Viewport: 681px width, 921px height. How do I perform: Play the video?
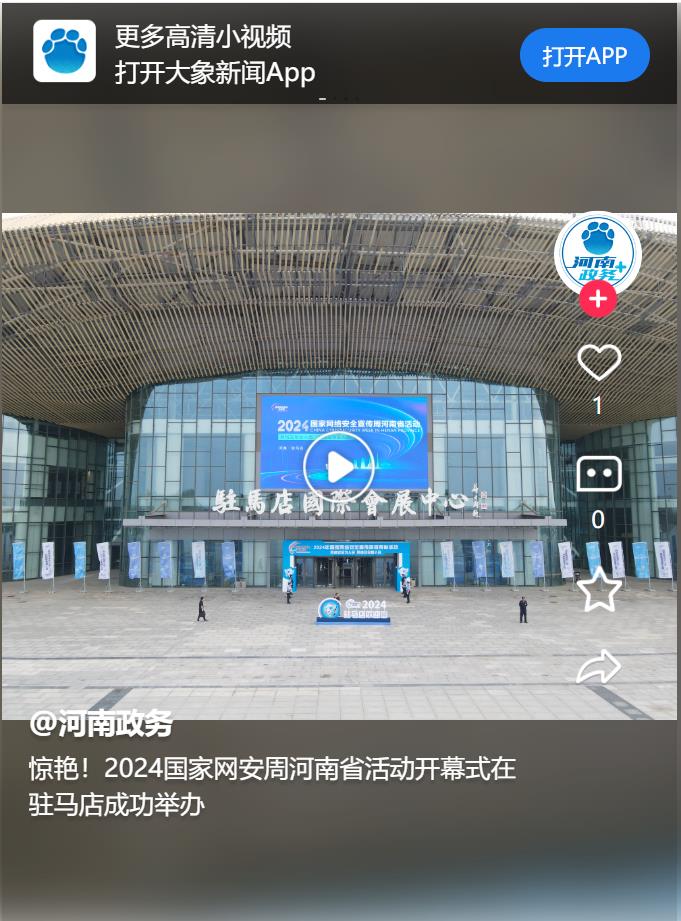pos(340,466)
